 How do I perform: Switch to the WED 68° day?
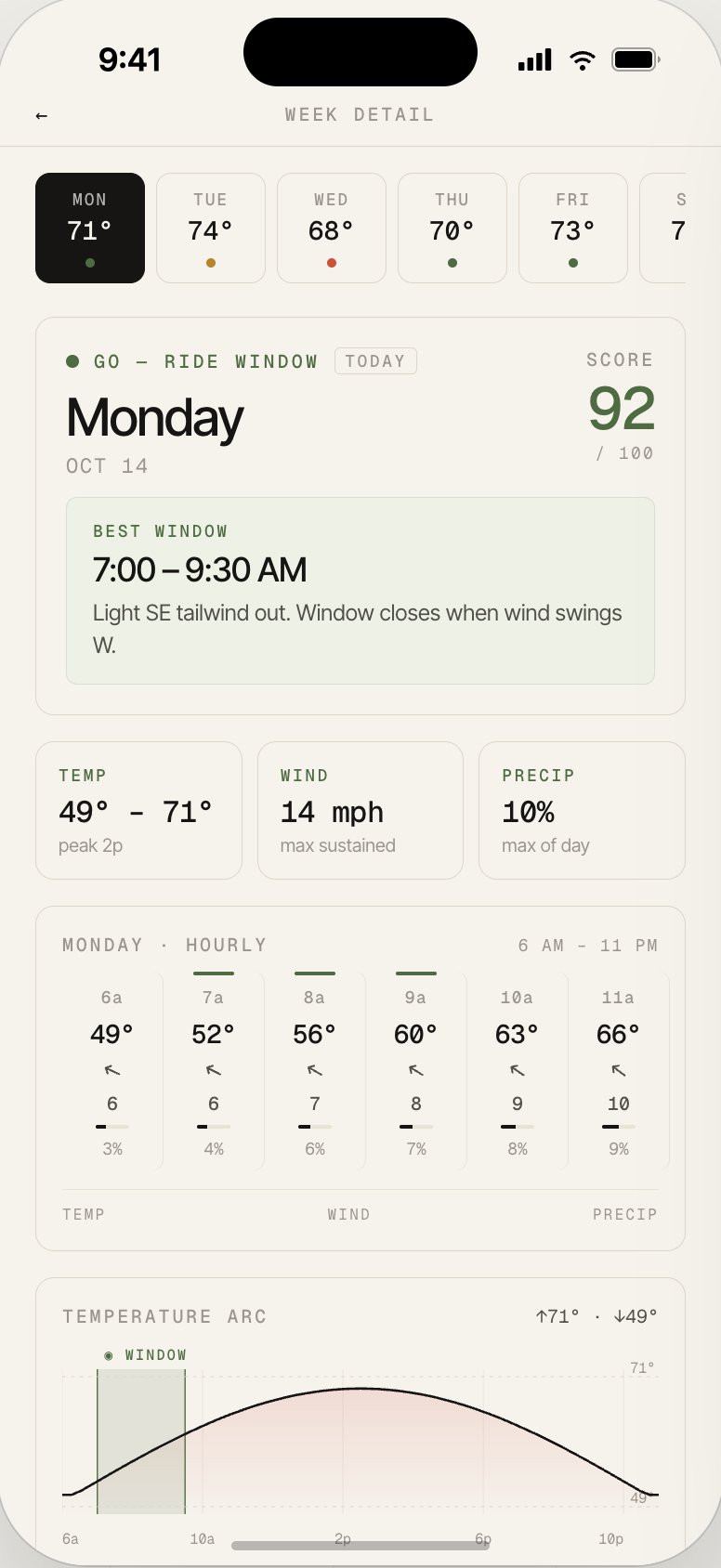point(332,228)
